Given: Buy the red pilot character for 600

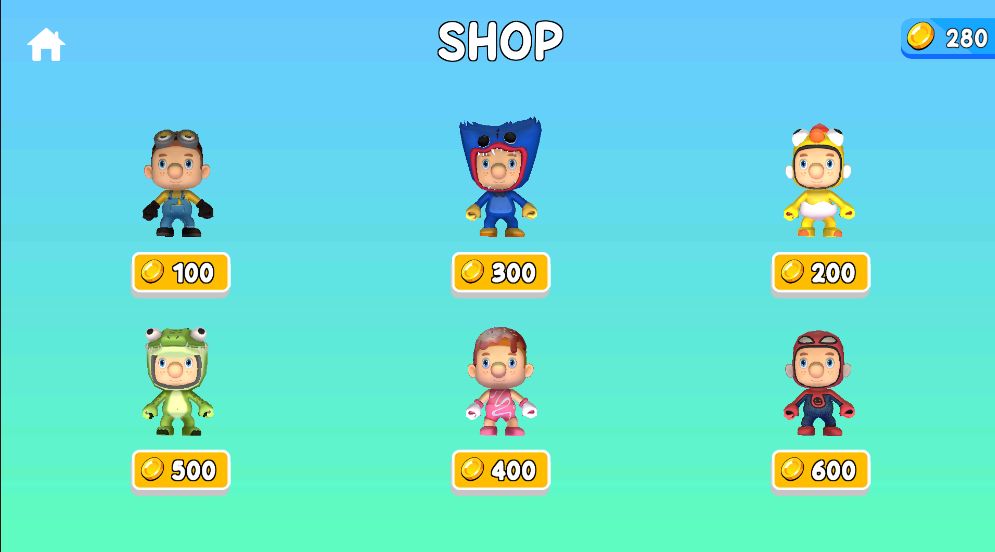Looking at the screenshot, I should [x=820, y=470].
